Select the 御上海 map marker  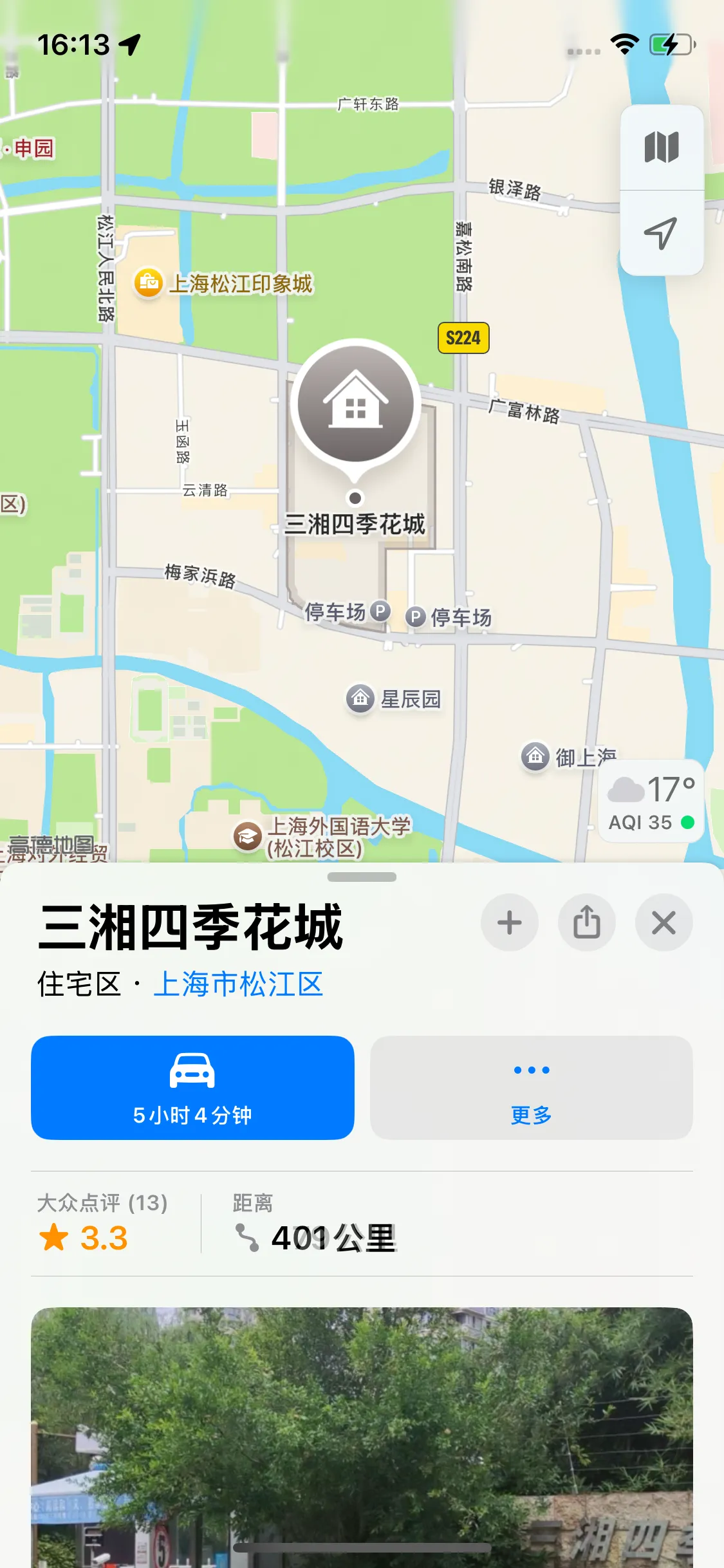(535, 756)
